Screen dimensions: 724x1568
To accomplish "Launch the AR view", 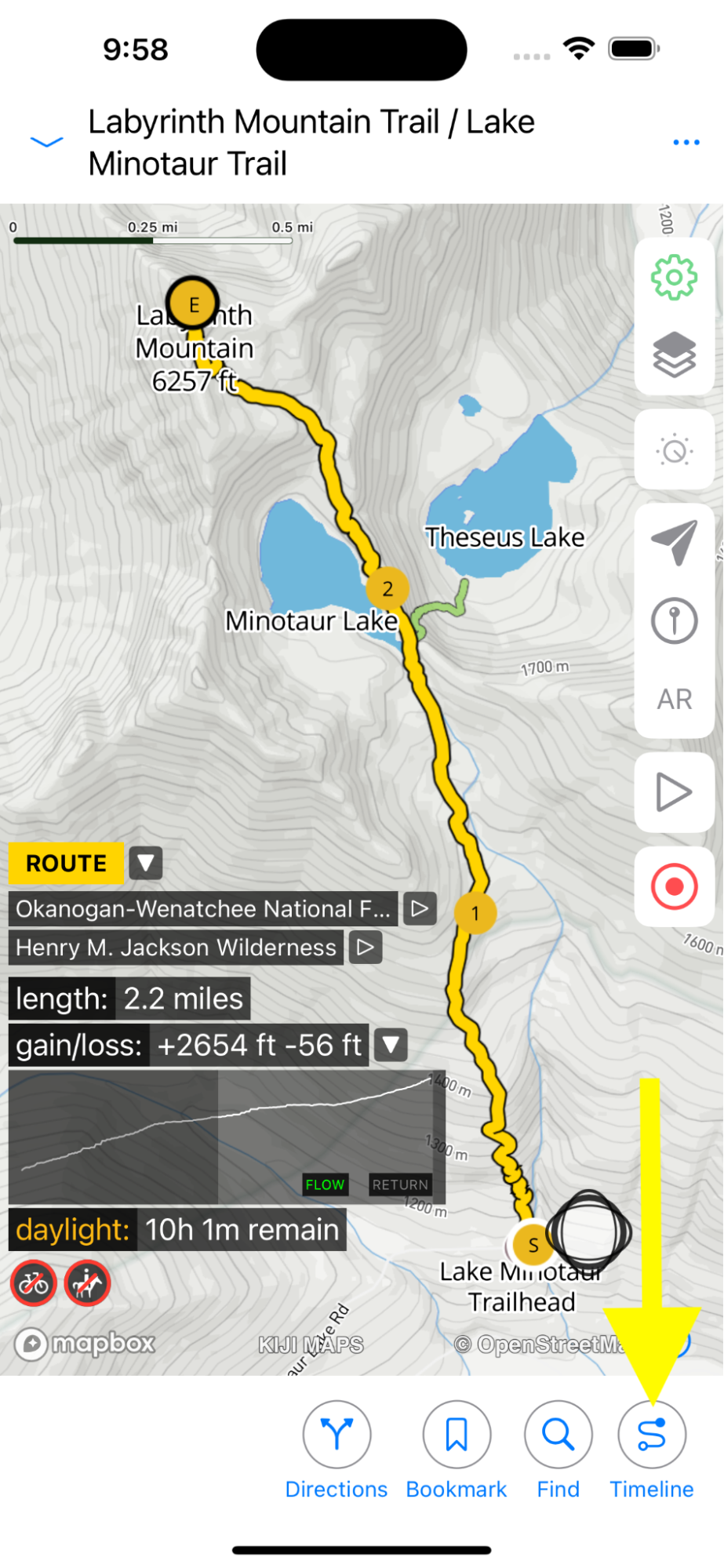I will (674, 698).
